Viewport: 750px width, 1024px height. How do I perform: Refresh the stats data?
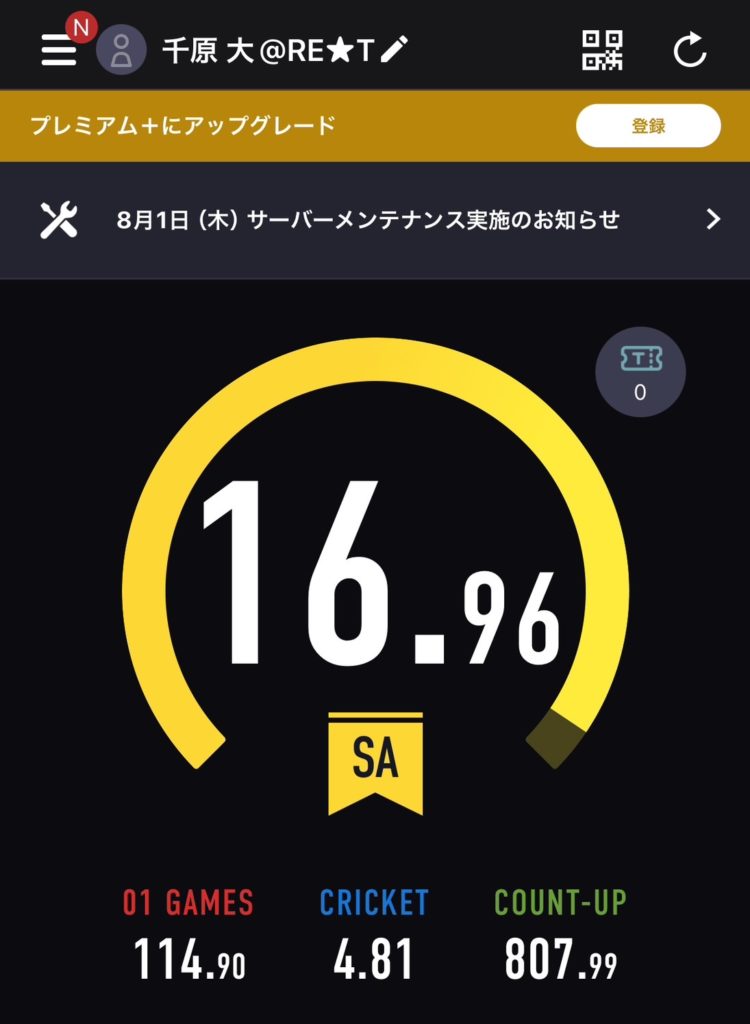click(x=690, y=50)
